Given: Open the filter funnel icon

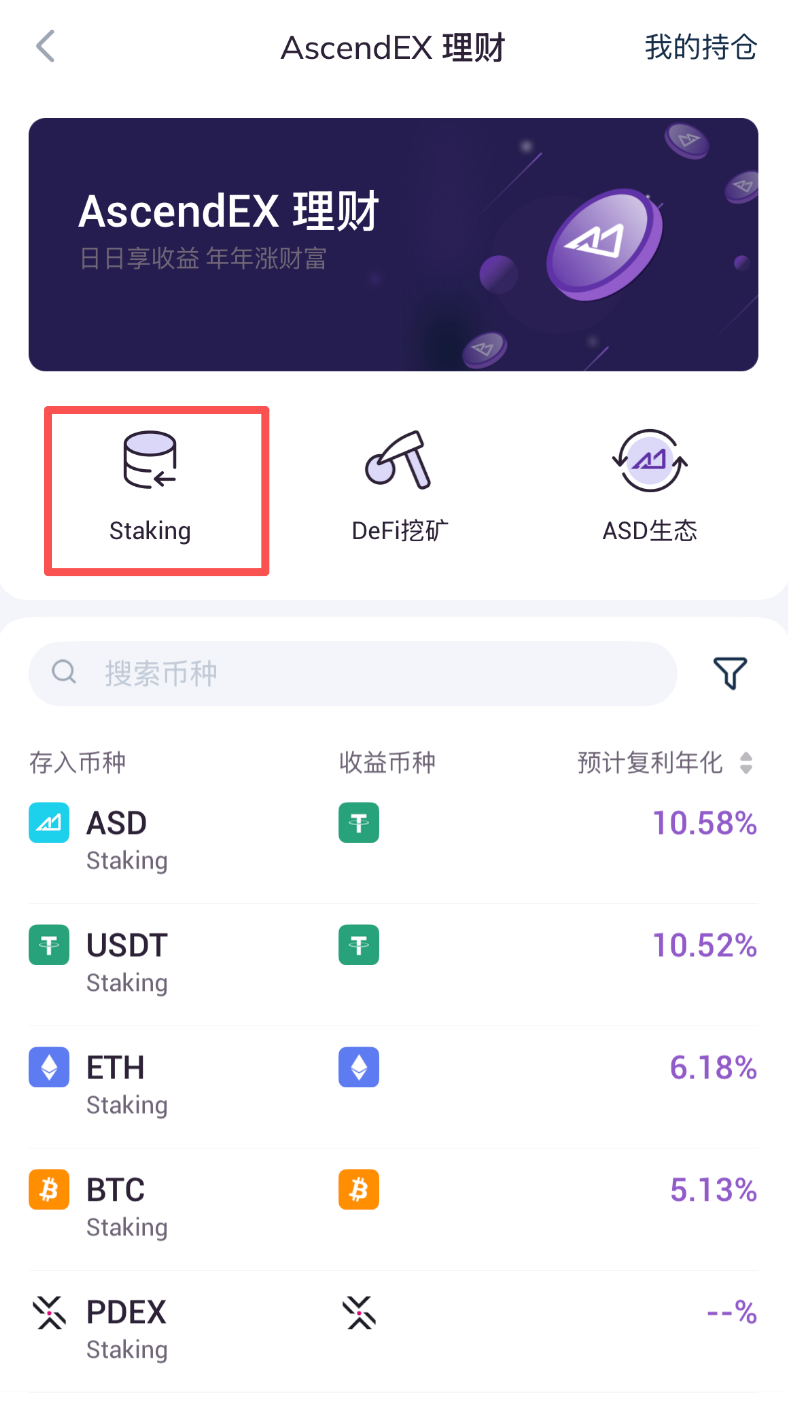Looking at the screenshot, I should 730,673.
